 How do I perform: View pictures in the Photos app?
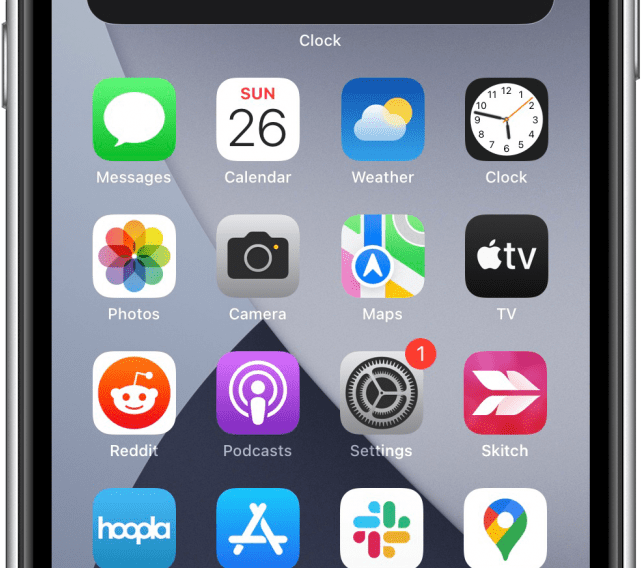(x=134, y=256)
